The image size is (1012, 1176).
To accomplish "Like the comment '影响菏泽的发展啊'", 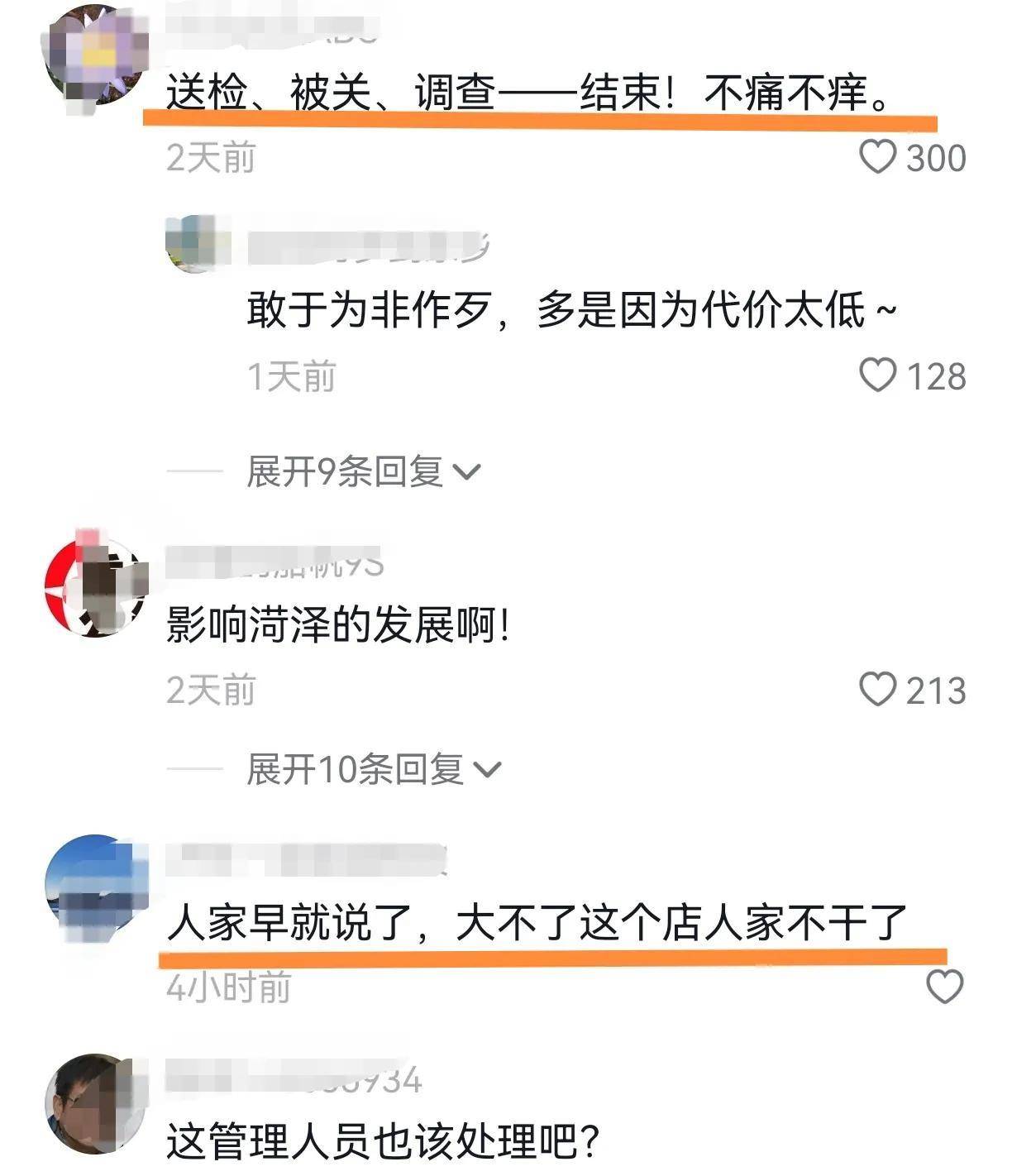I will (878, 690).
